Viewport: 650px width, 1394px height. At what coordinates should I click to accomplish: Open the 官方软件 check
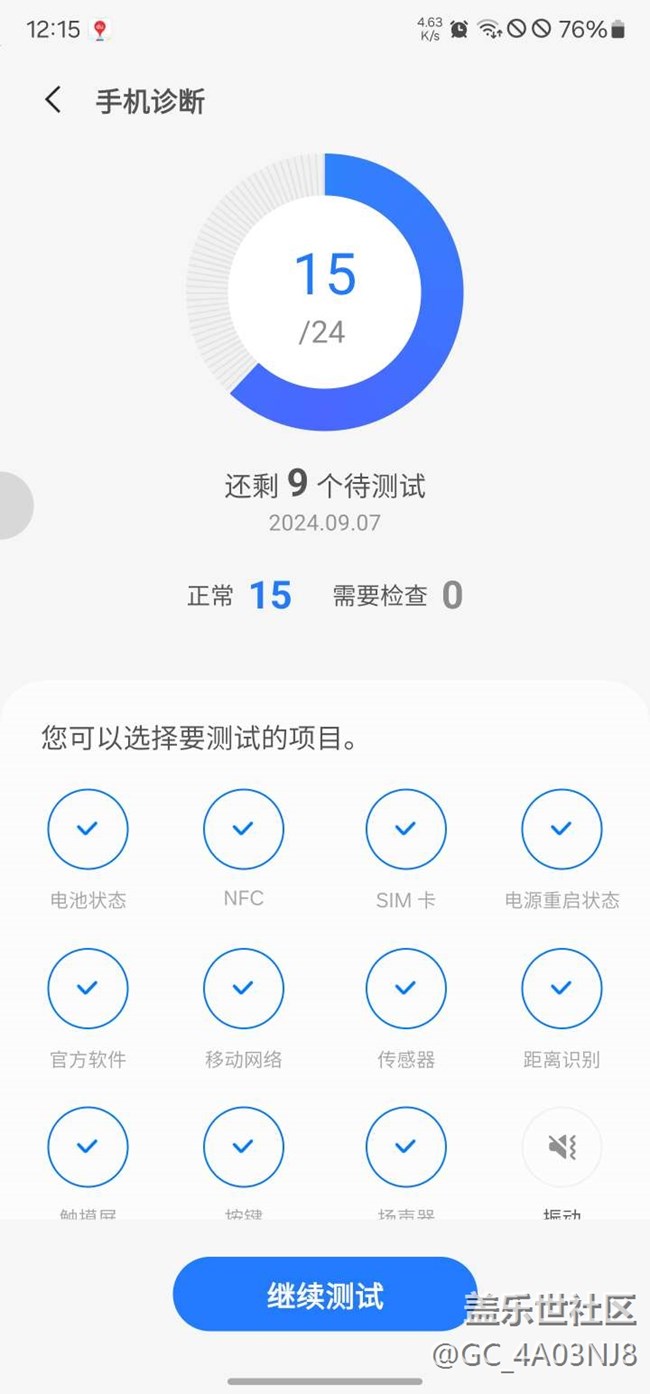coord(88,988)
